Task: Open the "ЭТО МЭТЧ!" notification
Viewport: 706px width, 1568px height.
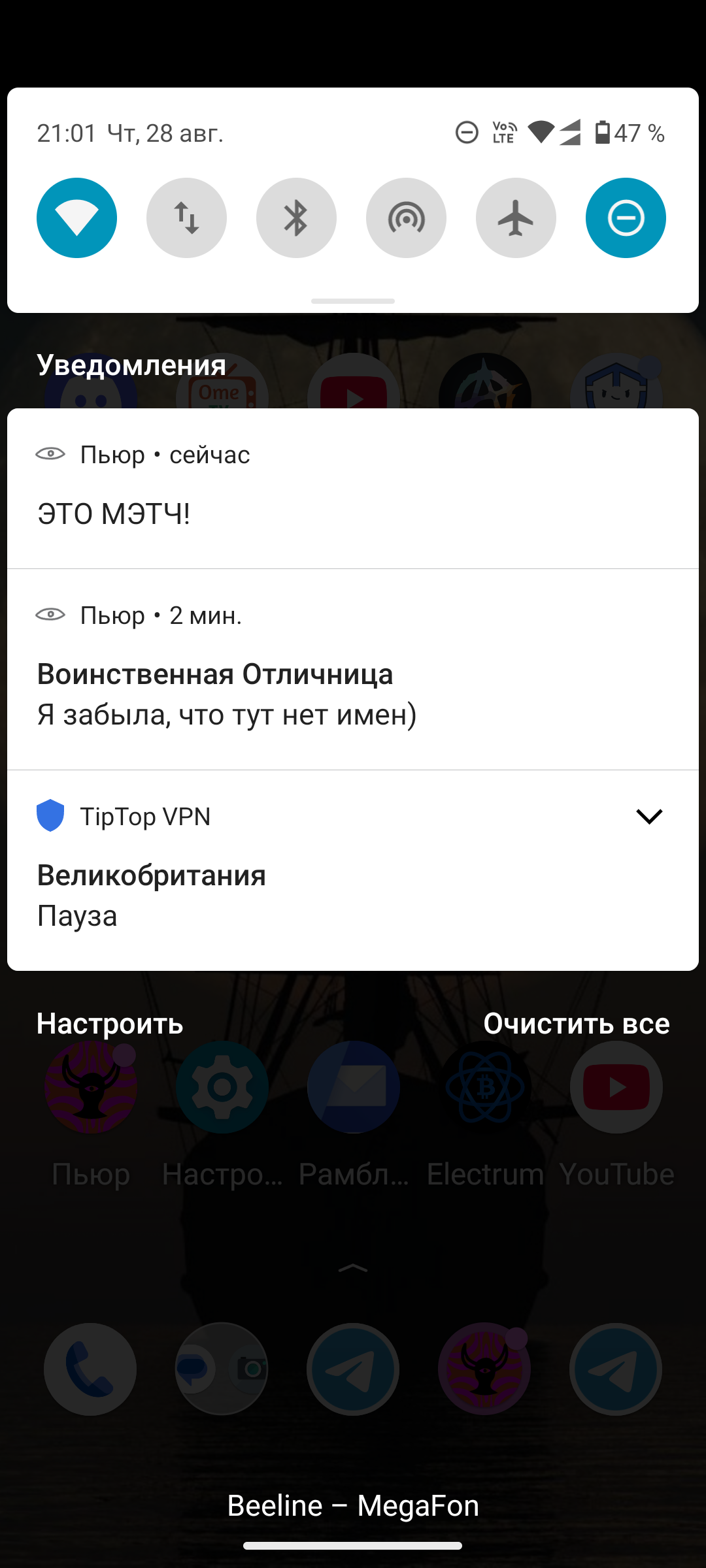Action: (x=353, y=489)
